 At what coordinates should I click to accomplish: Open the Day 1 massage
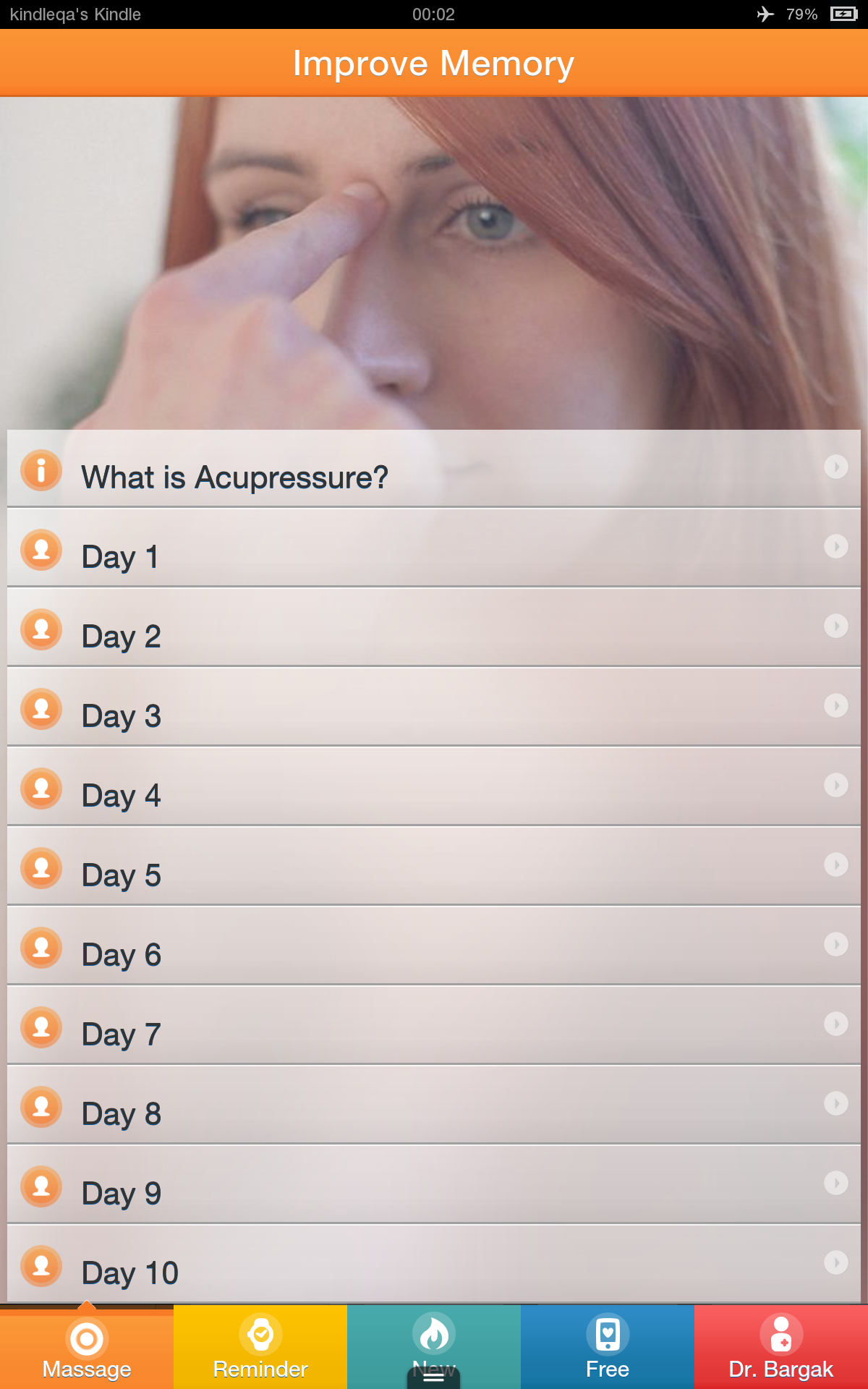click(434, 548)
